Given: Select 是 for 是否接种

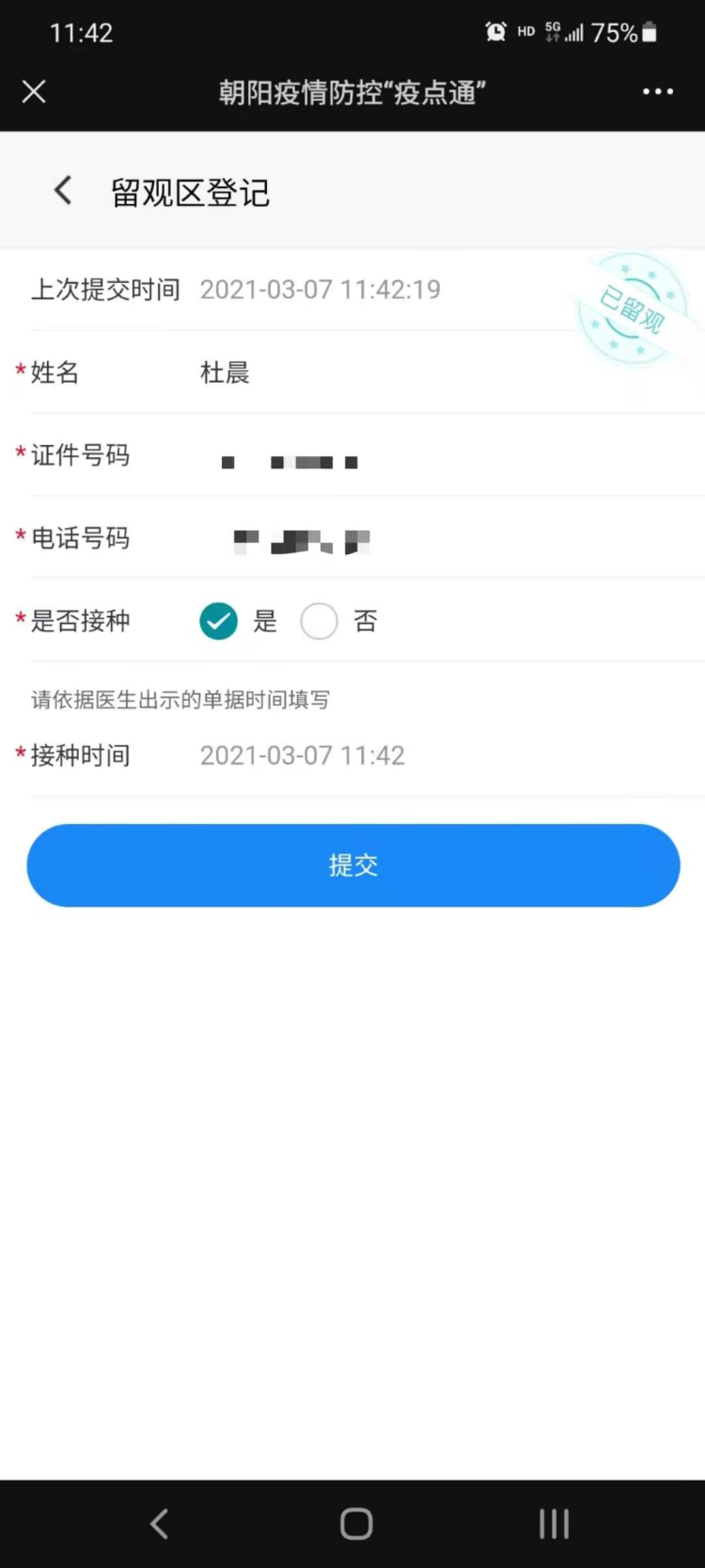Looking at the screenshot, I should tap(219, 621).
